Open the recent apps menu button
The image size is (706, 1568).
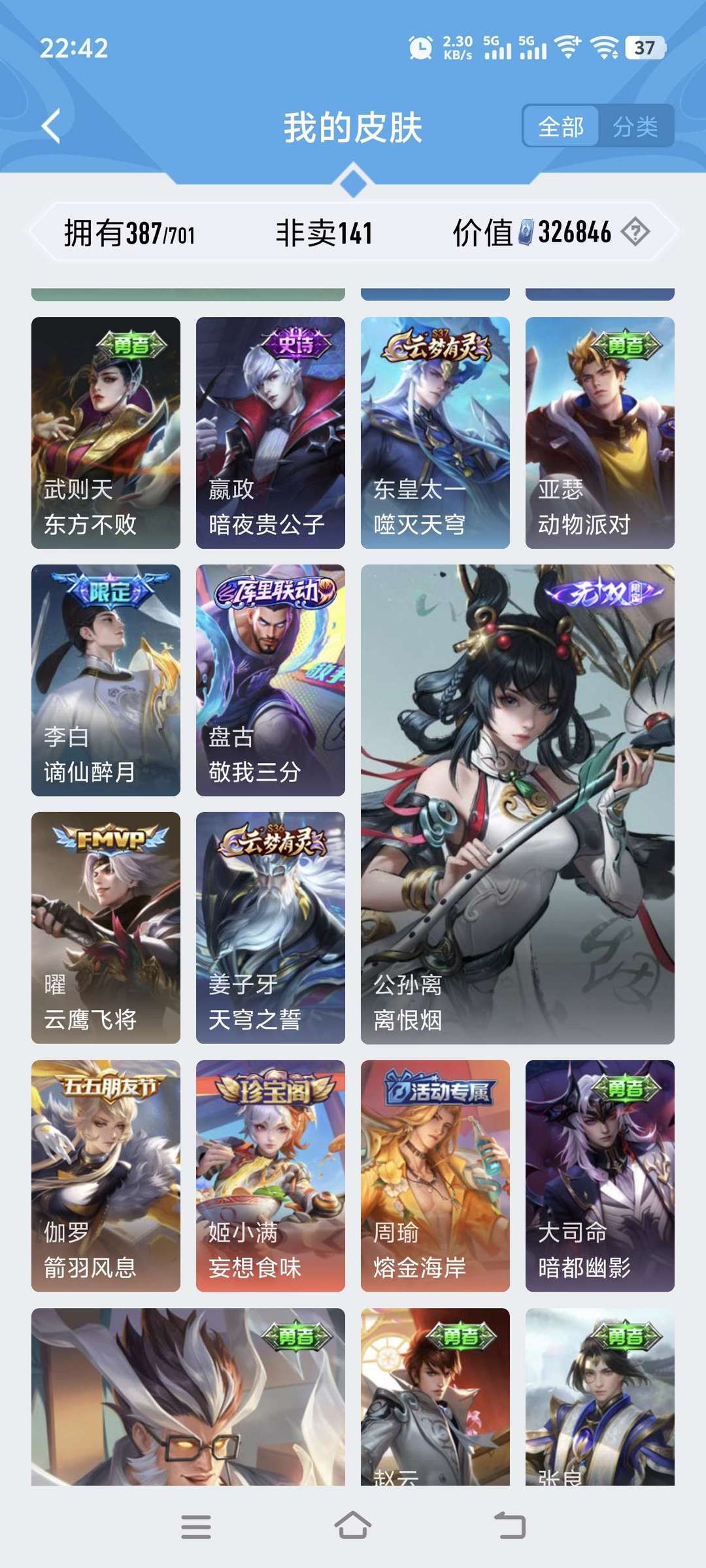[196, 1527]
